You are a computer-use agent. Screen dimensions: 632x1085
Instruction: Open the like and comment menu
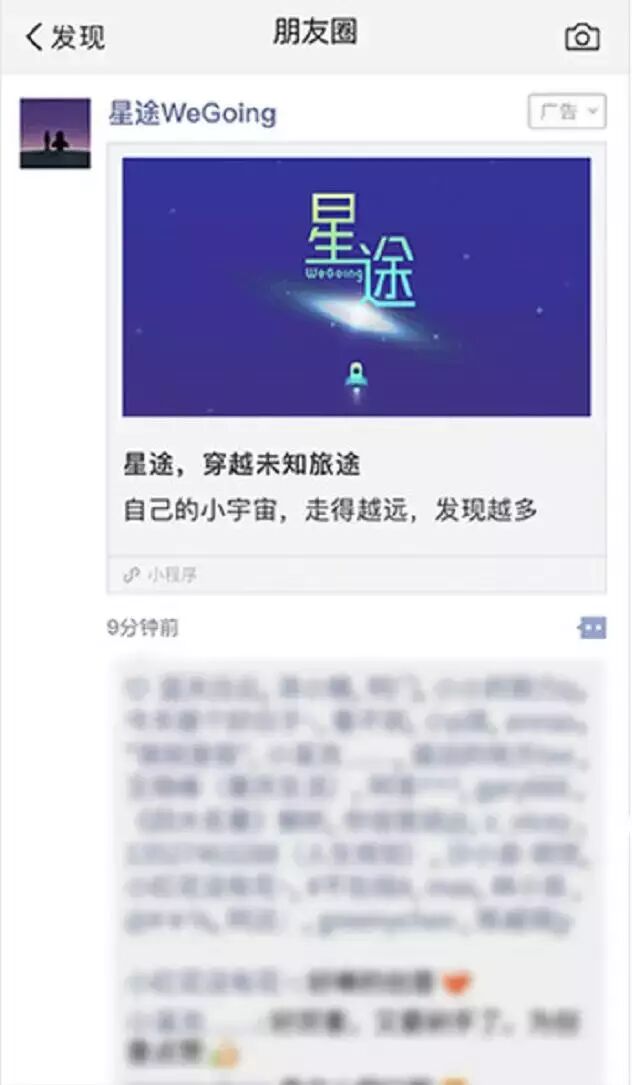(x=592, y=628)
